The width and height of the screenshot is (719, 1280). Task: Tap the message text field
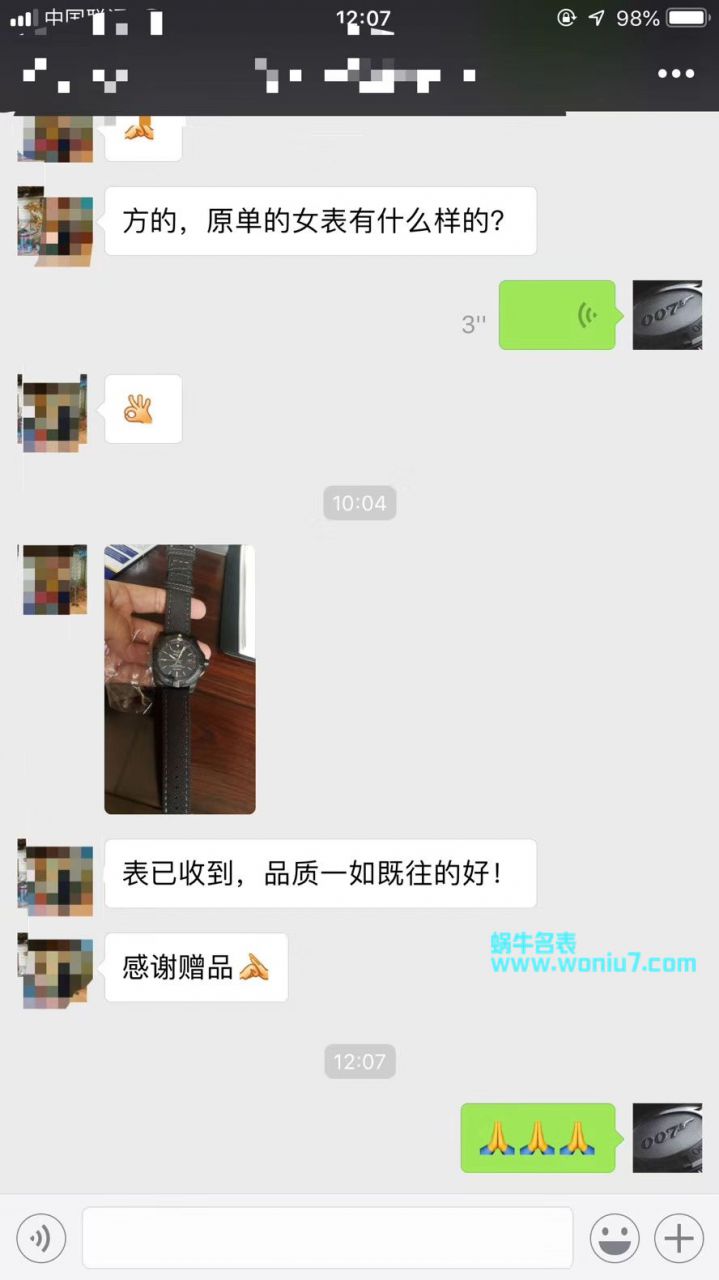(x=327, y=1239)
